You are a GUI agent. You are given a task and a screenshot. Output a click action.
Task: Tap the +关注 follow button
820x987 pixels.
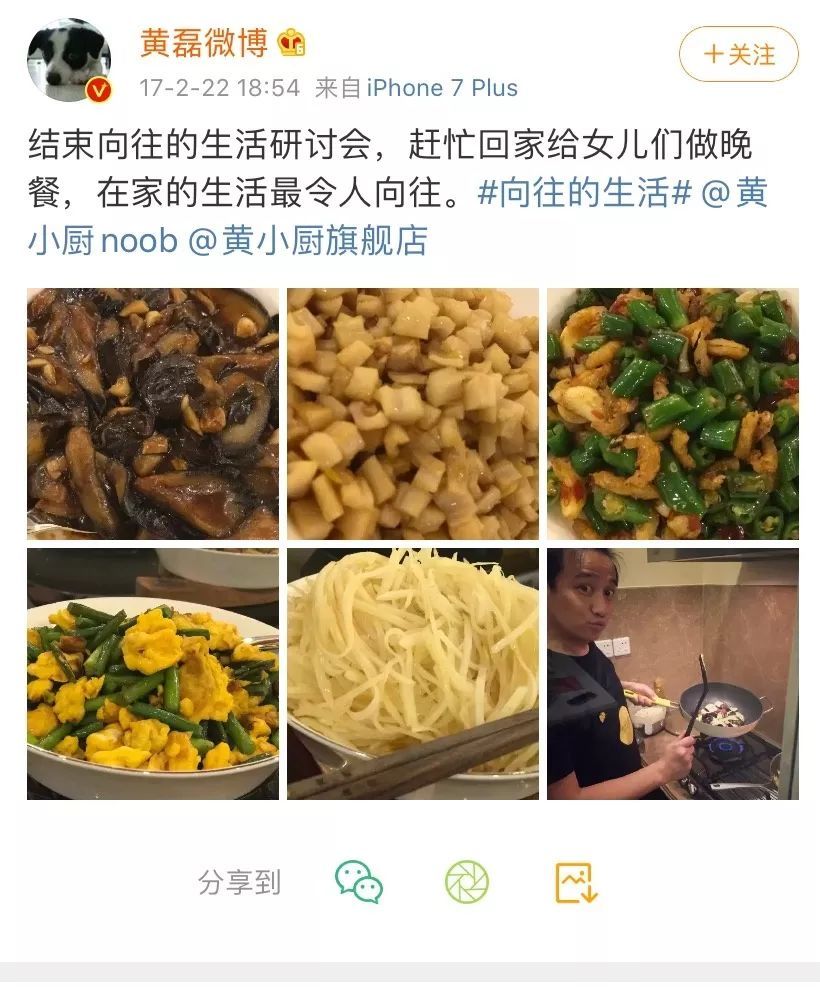pyautogui.click(x=738, y=54)
